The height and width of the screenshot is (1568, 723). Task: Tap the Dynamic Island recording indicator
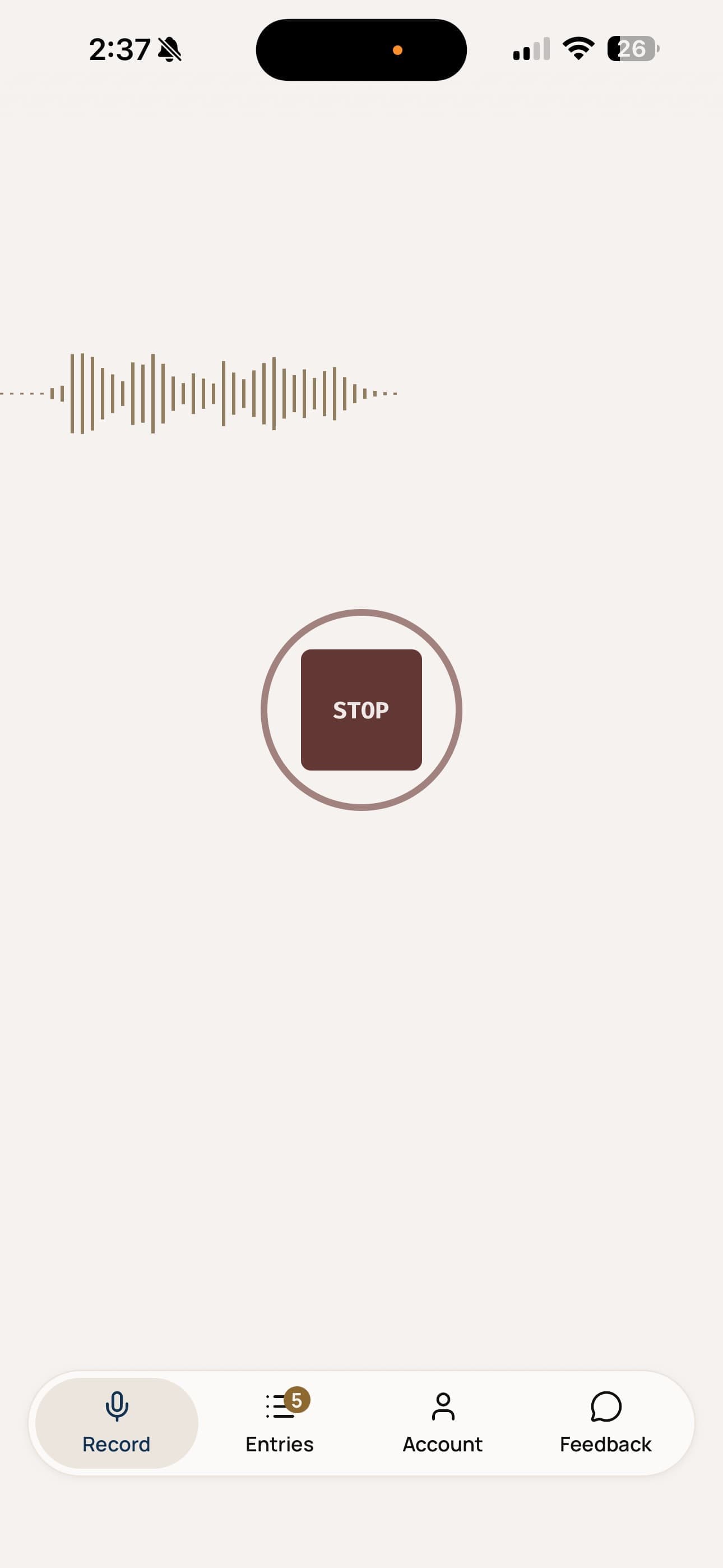click(361, 49)
